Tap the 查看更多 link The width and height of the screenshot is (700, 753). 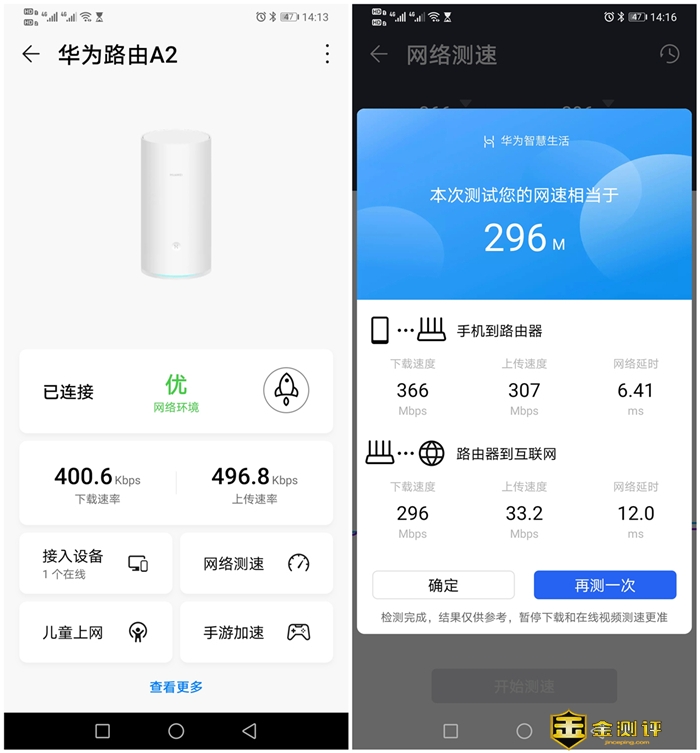click(x=176, y=687)
